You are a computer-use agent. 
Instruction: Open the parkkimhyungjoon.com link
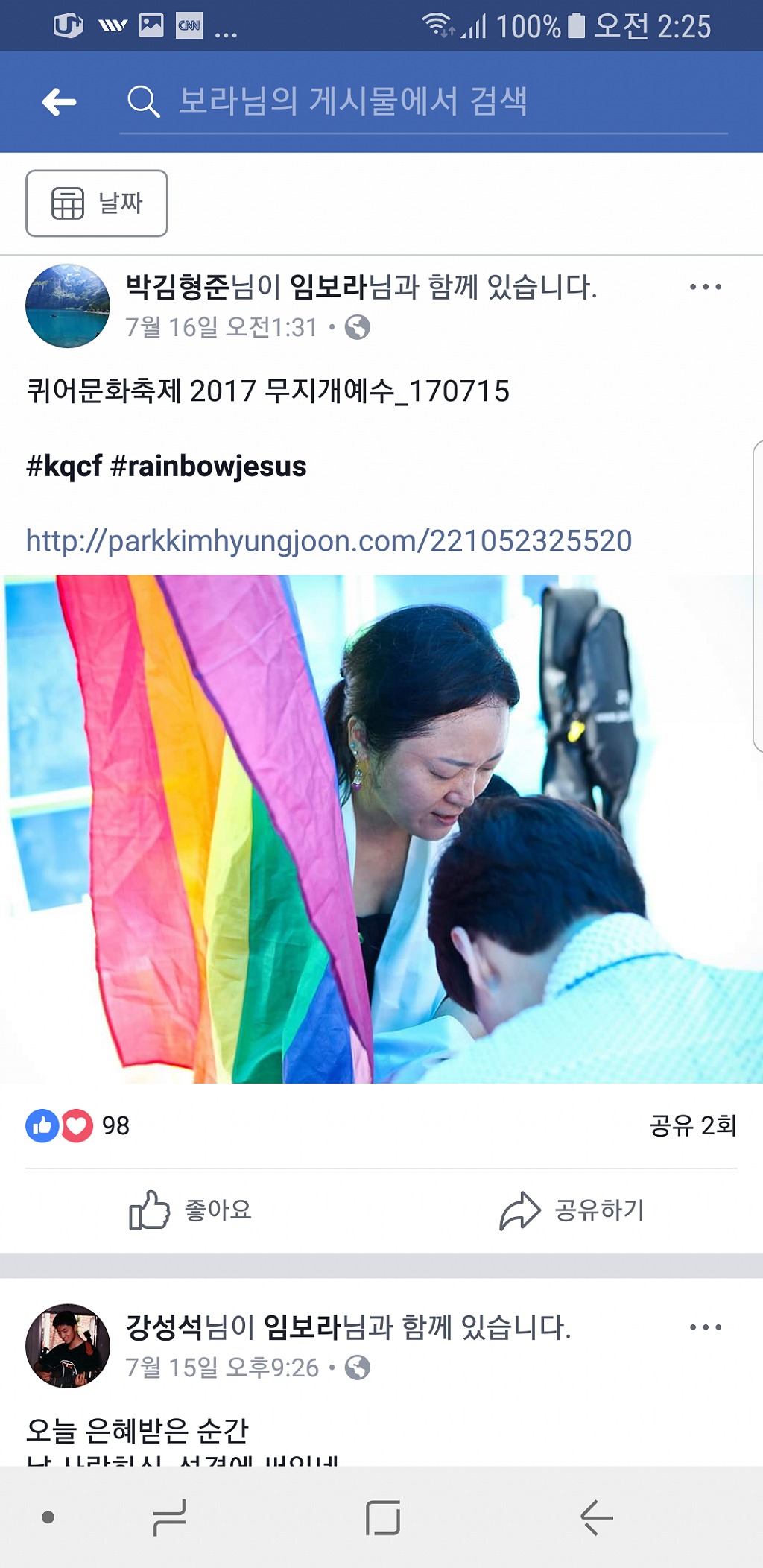[329, 540]
